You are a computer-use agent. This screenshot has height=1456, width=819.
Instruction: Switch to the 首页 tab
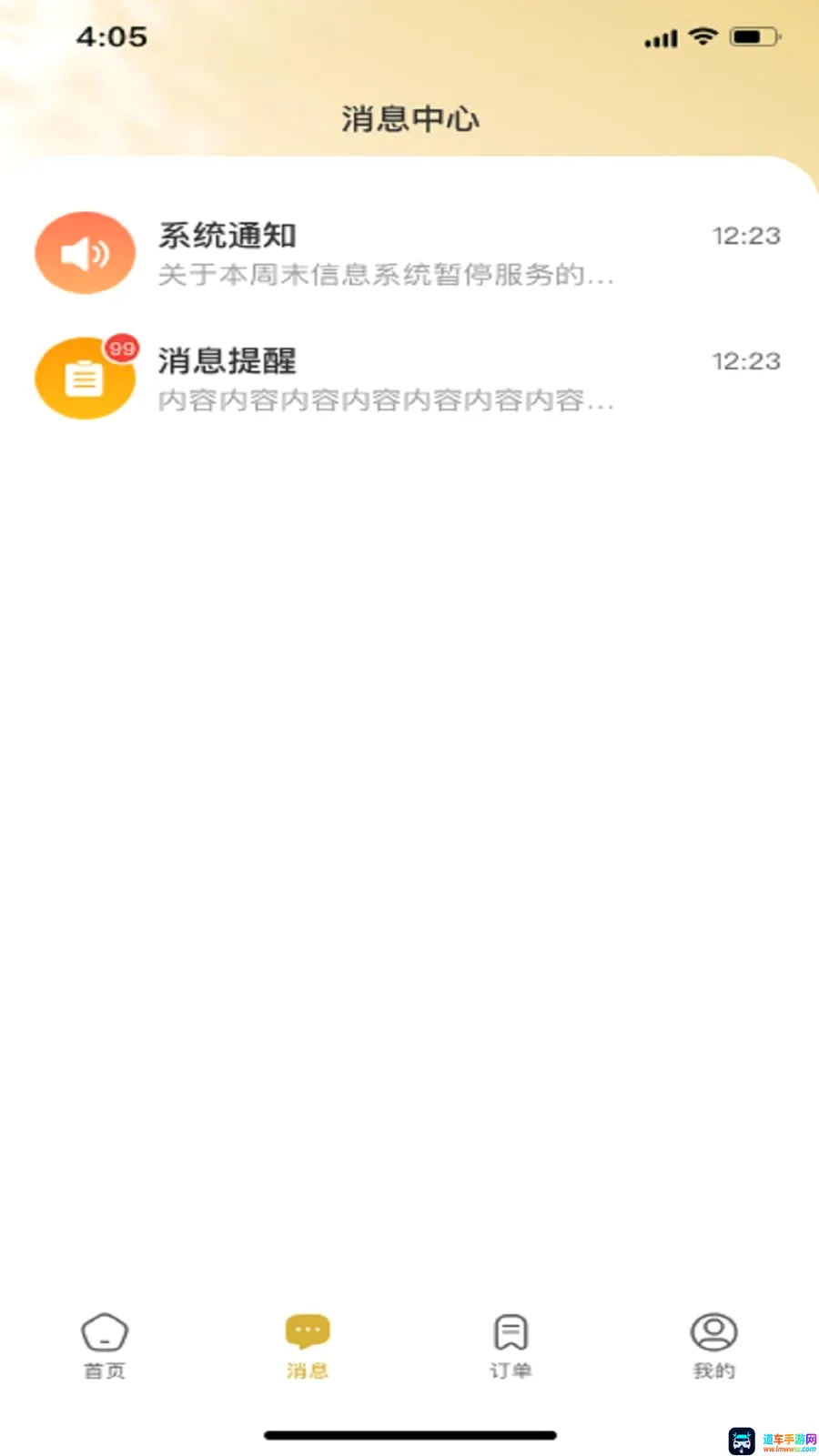coord(105,1347)
